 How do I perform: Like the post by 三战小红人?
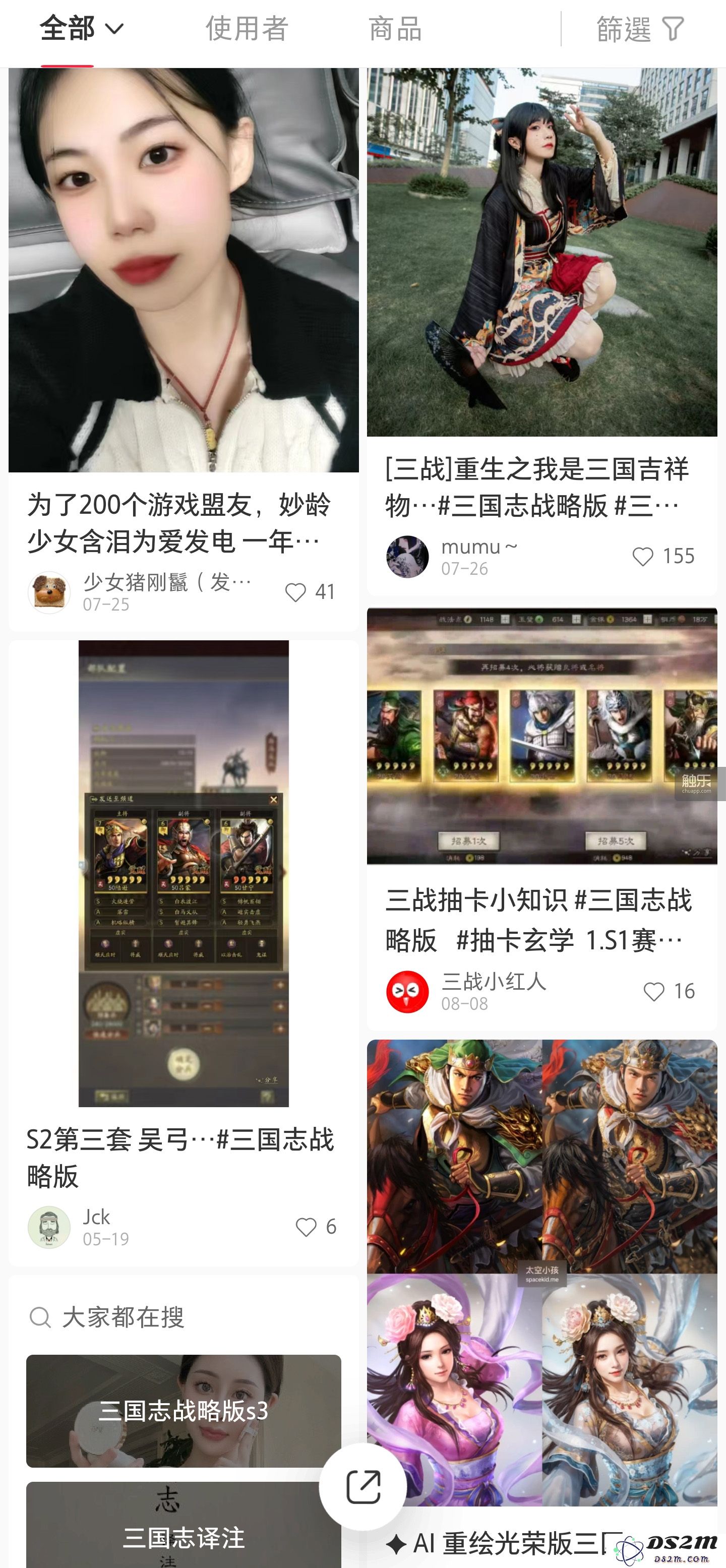[x=654, y=992]
